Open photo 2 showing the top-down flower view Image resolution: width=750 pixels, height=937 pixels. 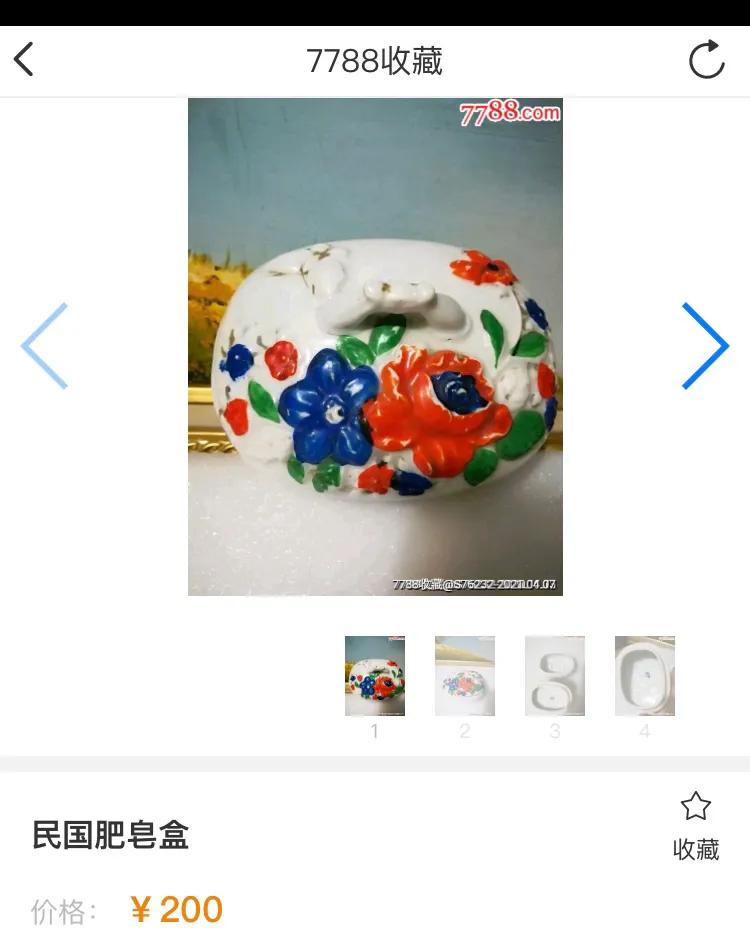(464, 675)
